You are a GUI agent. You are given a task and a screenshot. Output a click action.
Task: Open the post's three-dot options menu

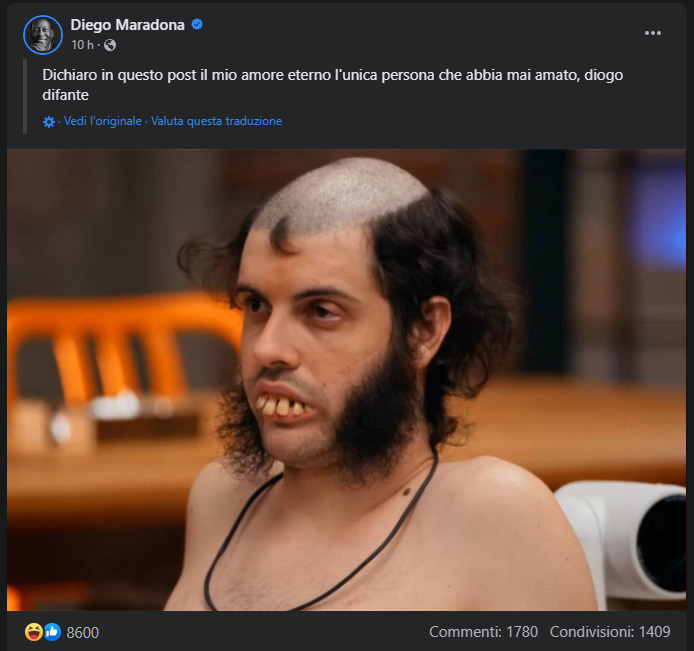pos(652,33)
